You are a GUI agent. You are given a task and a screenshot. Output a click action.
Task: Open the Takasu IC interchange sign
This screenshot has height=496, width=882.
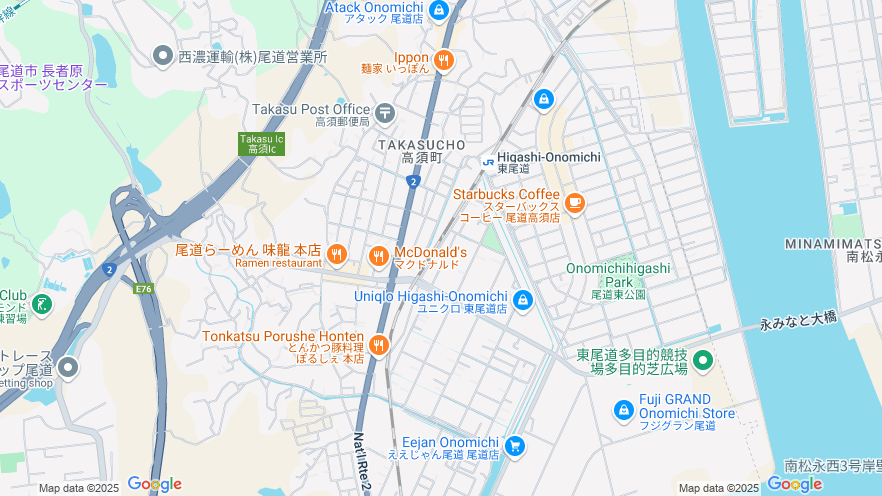click(x=261, y=144)
